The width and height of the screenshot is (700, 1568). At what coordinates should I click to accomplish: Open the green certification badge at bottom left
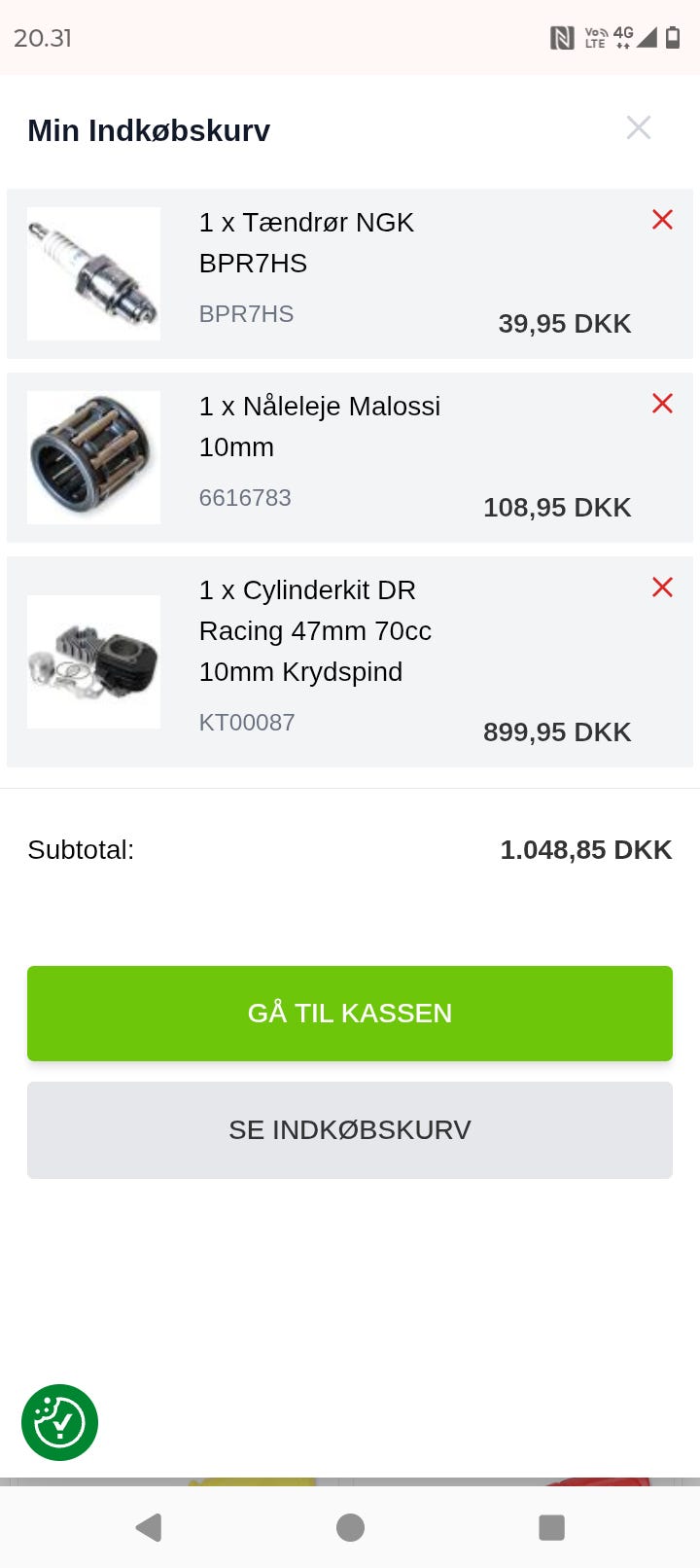[x=58, y=1422]
